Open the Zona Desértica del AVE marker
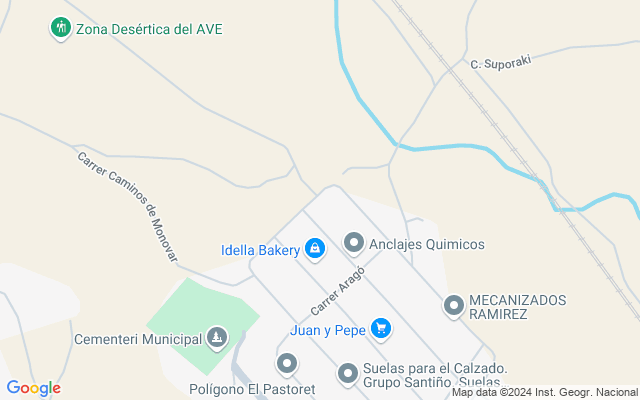The height and width of the screenshot is (400, 640). coord(61,28)
